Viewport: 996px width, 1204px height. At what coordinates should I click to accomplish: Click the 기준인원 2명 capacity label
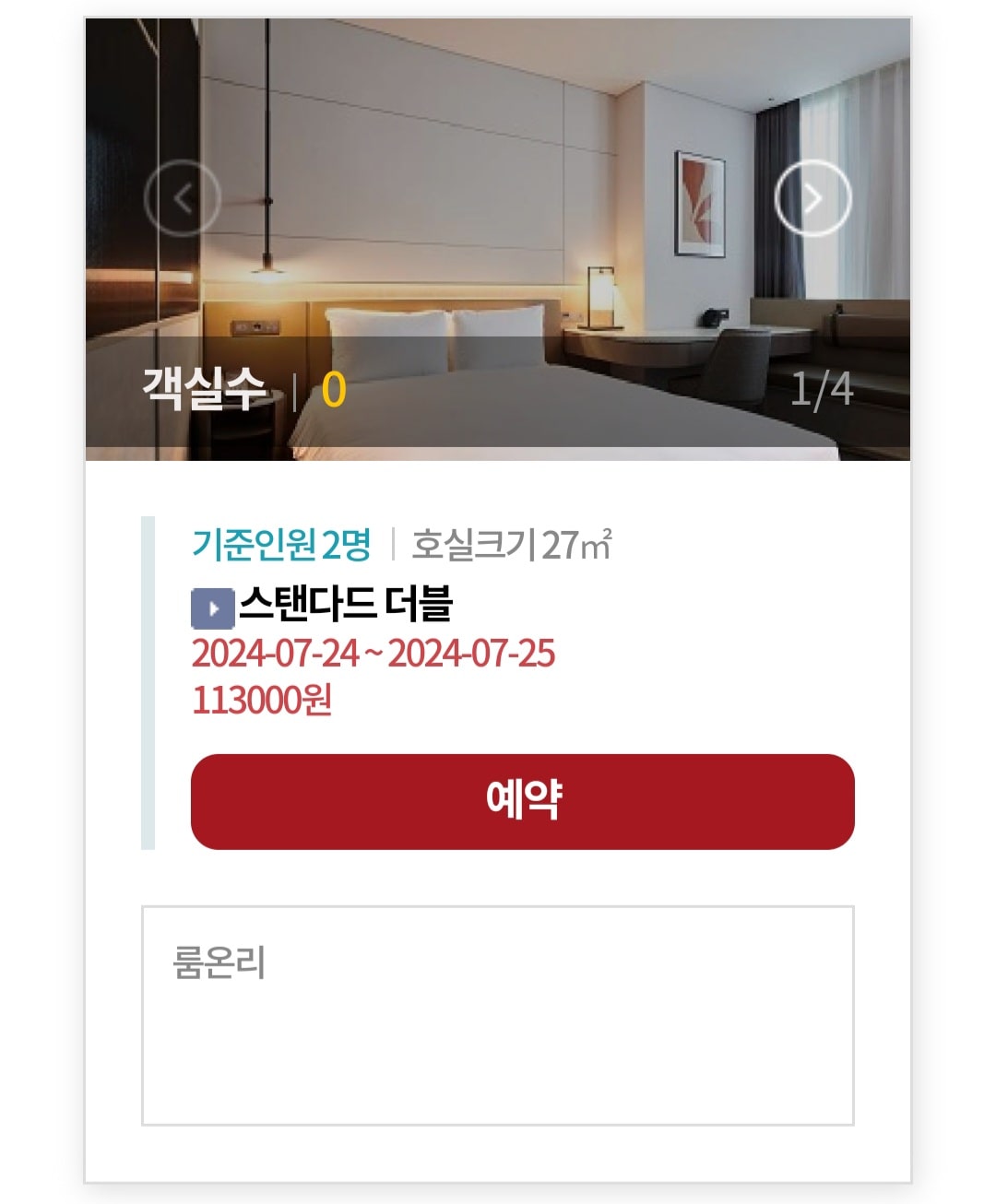281,543
